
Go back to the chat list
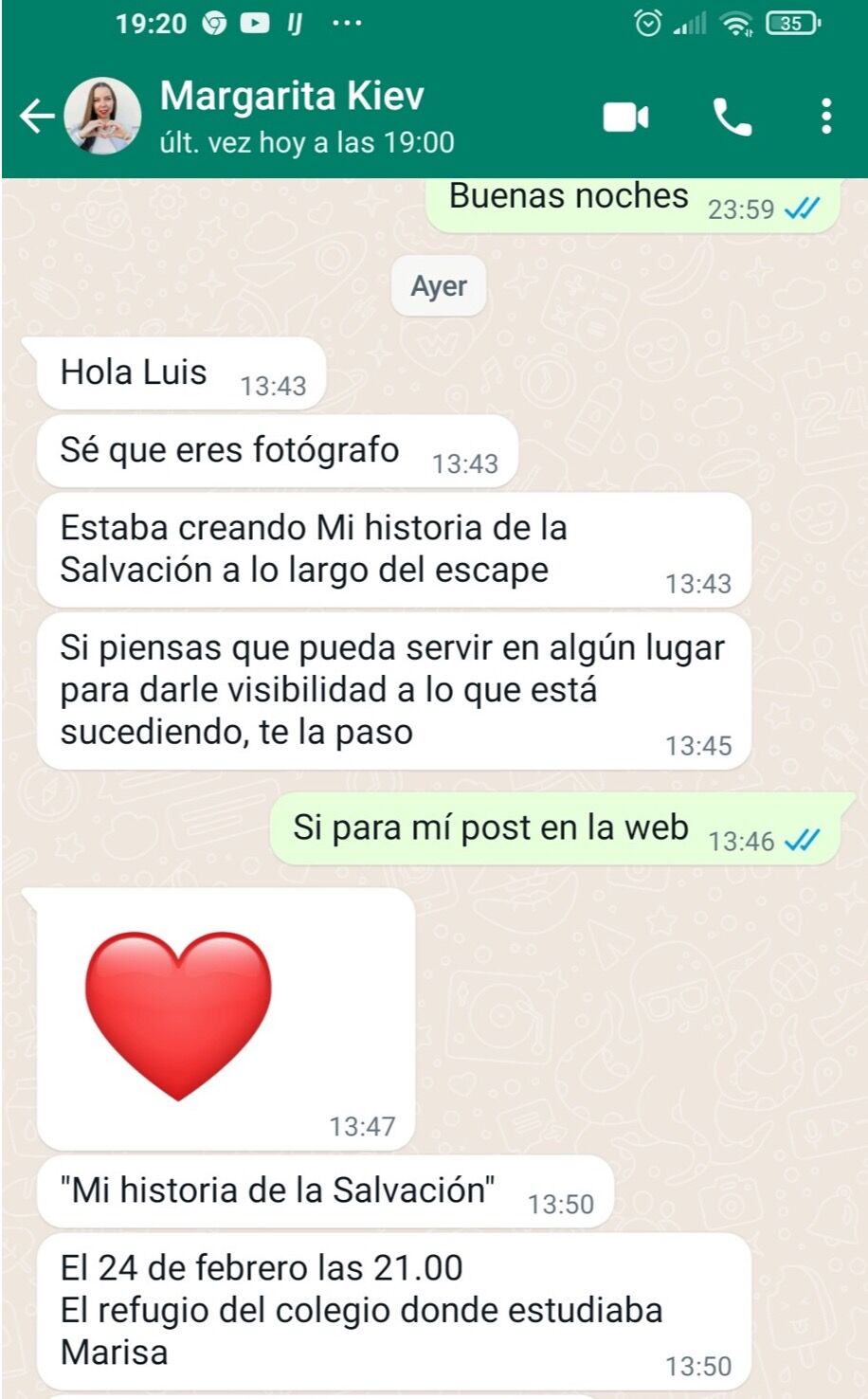tap(36, 117)
